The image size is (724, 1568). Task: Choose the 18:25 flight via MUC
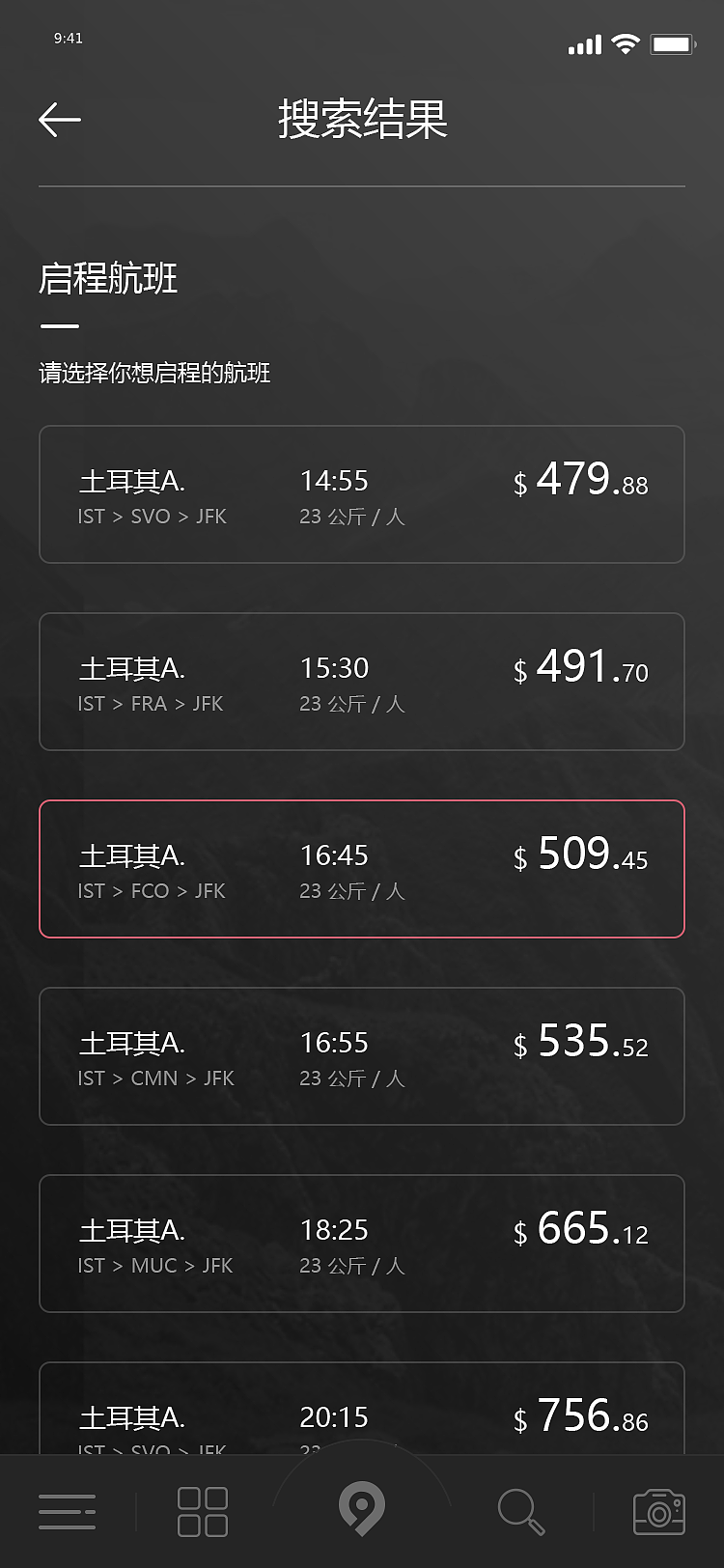coord(362,1244)
